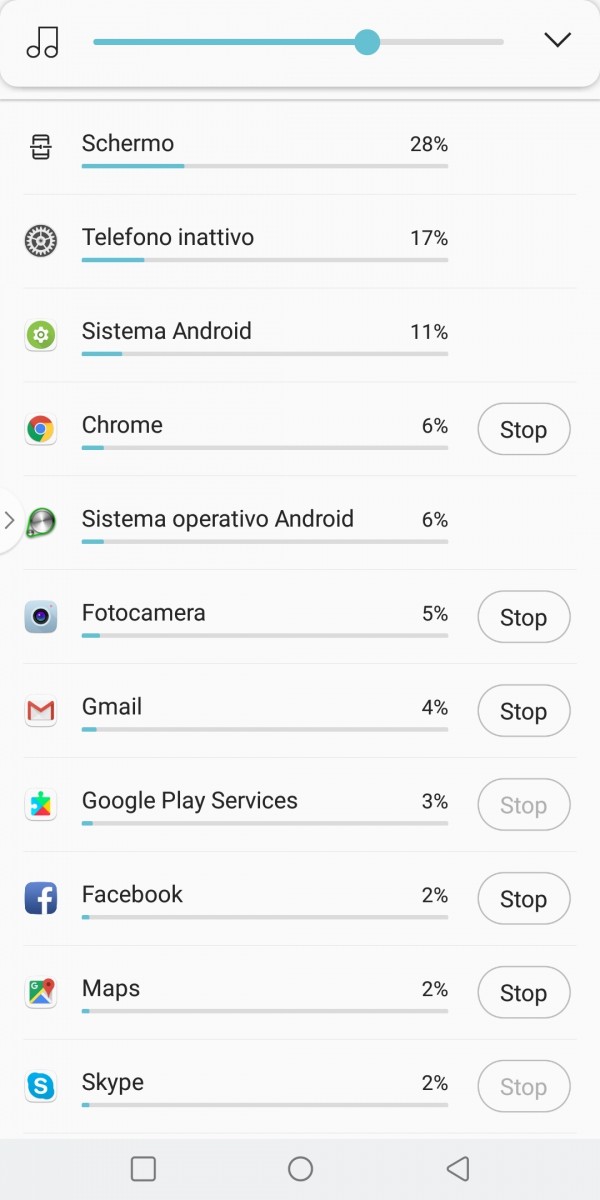View Sistema Android battery details

point(299,336)
